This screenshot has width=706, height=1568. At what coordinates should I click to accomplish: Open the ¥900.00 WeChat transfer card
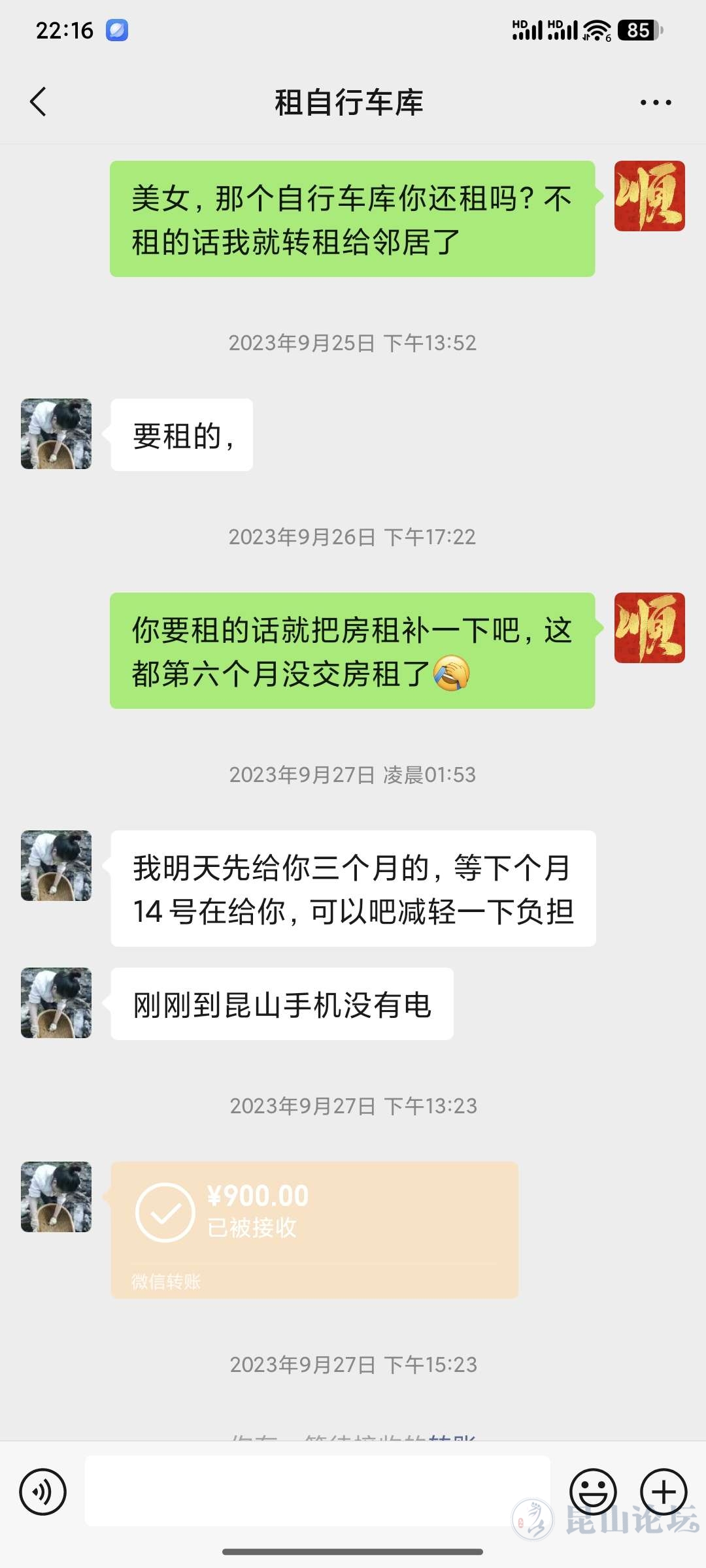pyautogui.click(x=314, y=1230)
